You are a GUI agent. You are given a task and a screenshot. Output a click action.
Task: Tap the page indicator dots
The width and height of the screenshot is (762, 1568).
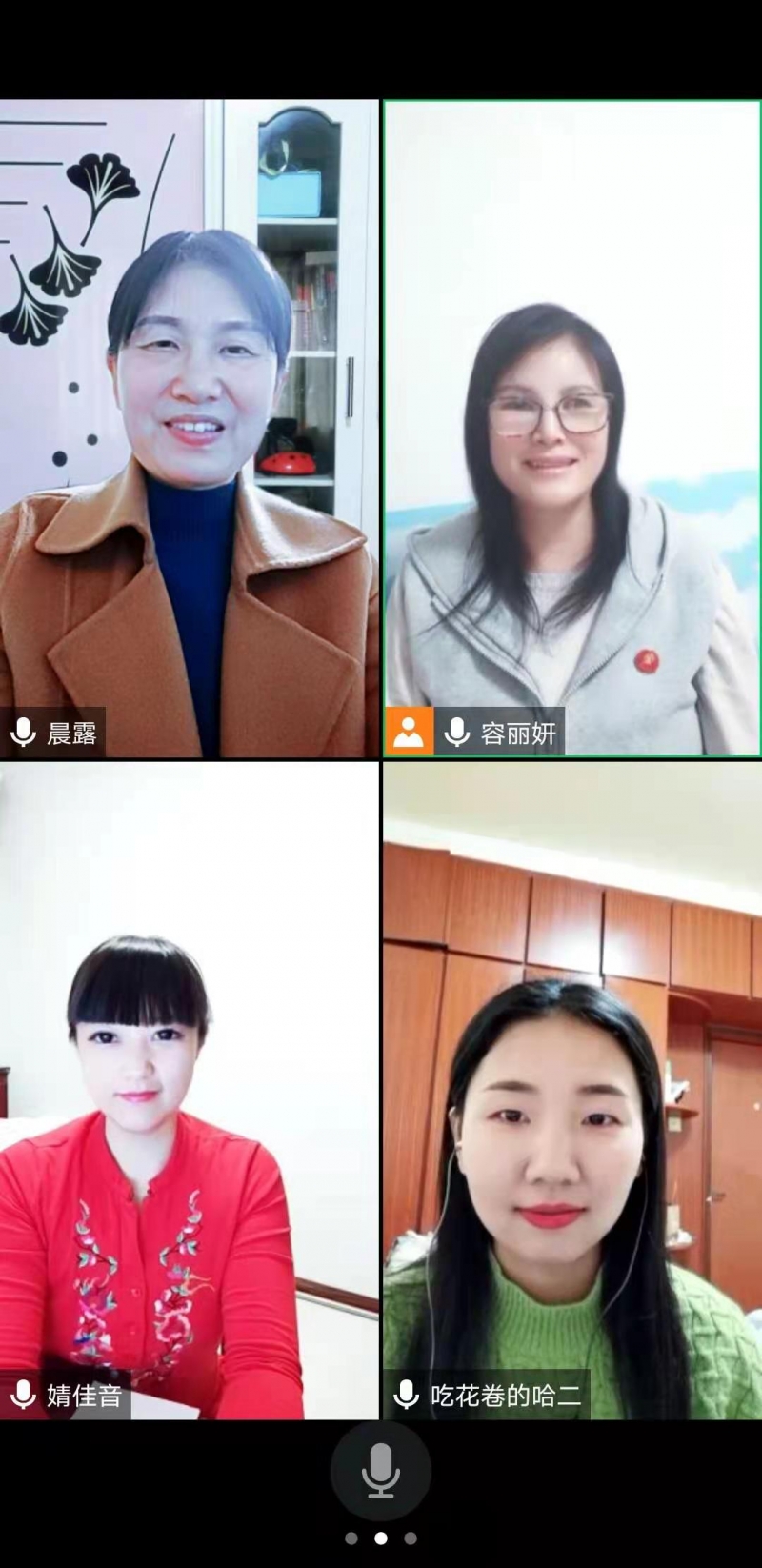click(x=380, y=1538)
